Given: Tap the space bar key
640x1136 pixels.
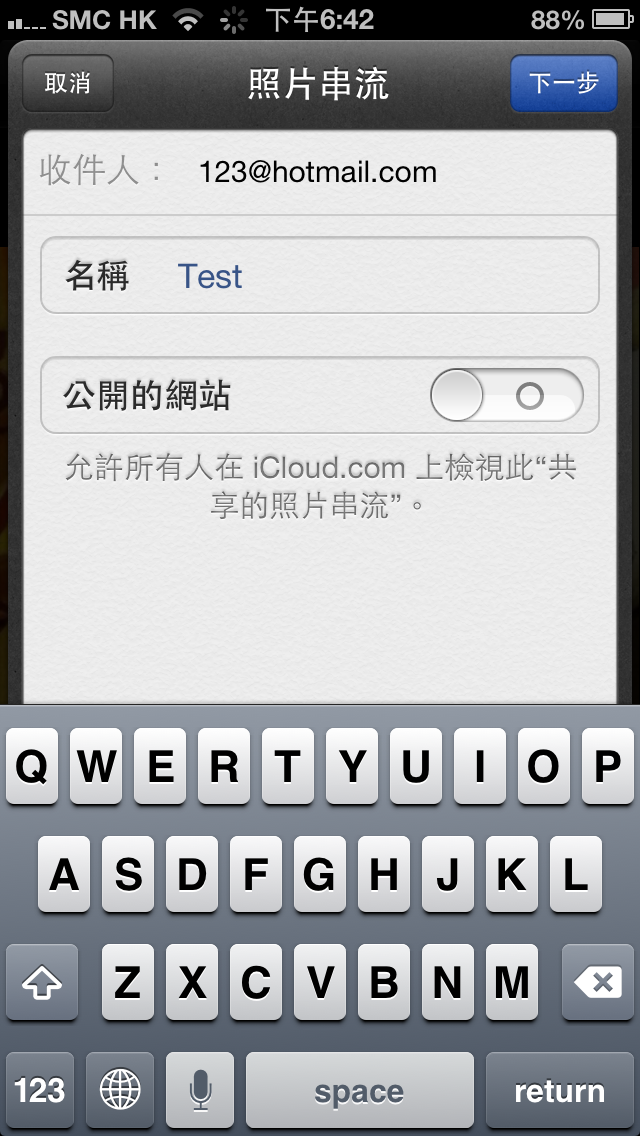Looking at the screenshot, I should [359, 1091].
